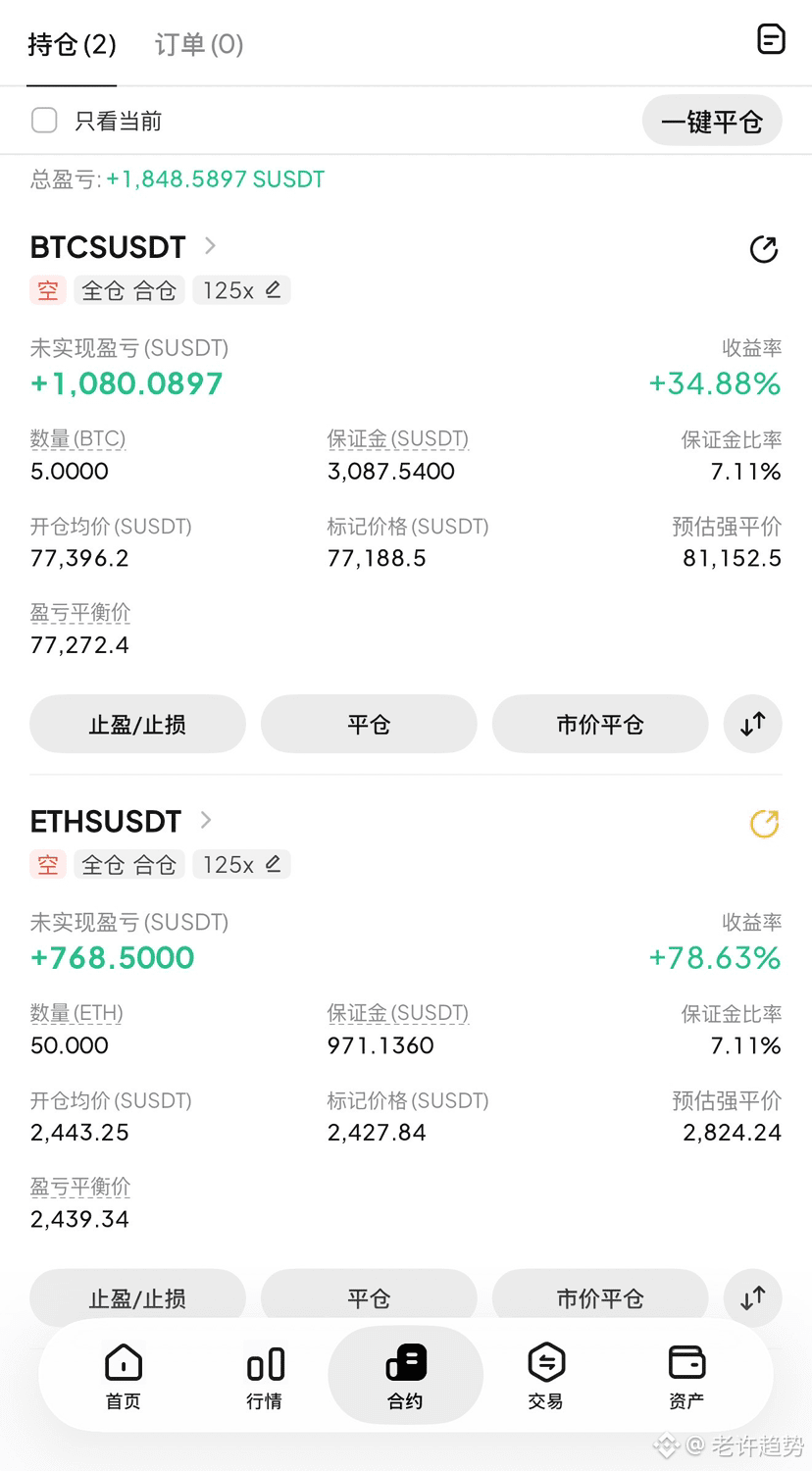
Task: Go to the 首页 tab
Action: (x=124, y=1377)
